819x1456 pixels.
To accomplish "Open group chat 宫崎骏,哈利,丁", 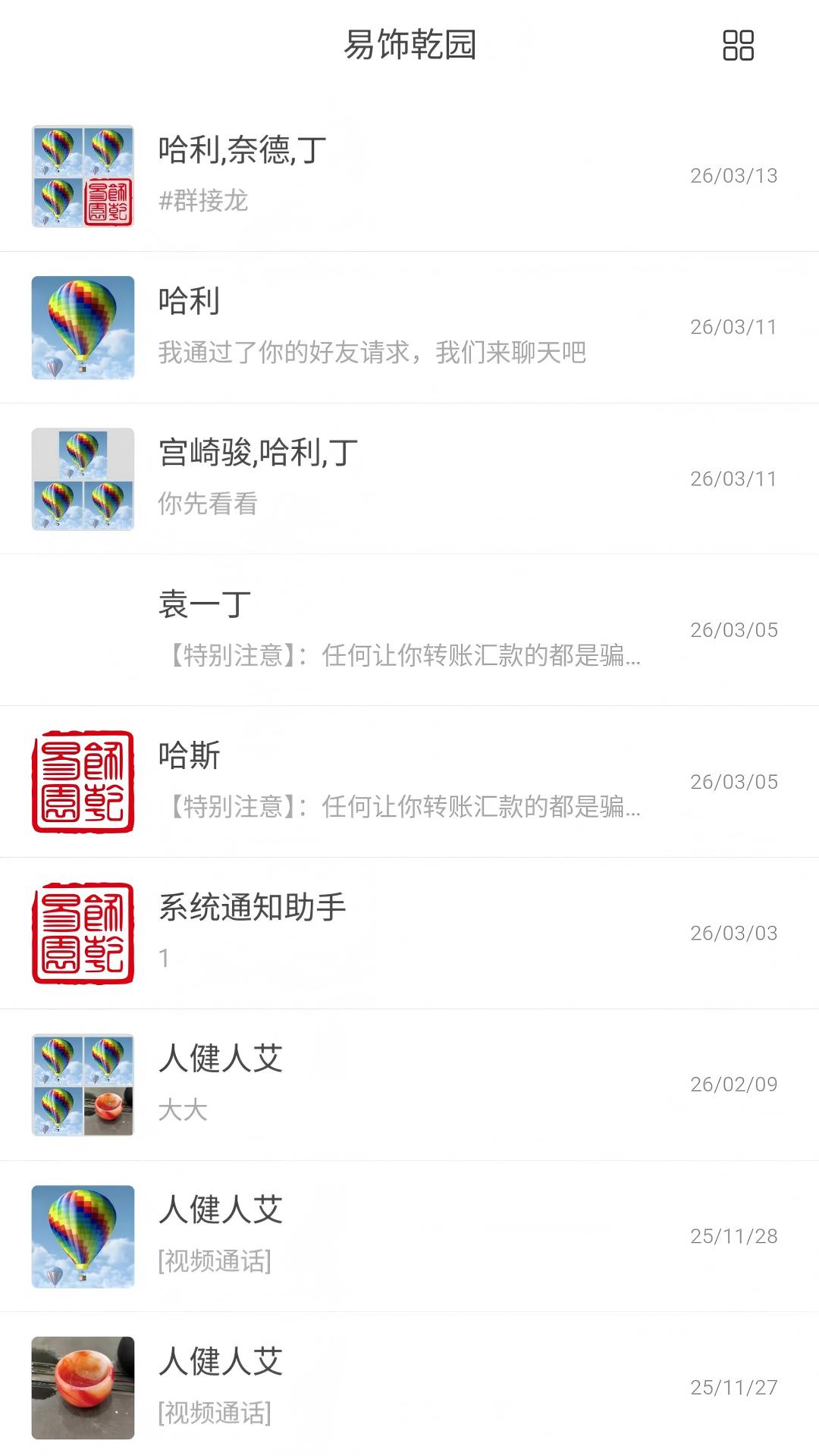I will [x=409, y=479].
